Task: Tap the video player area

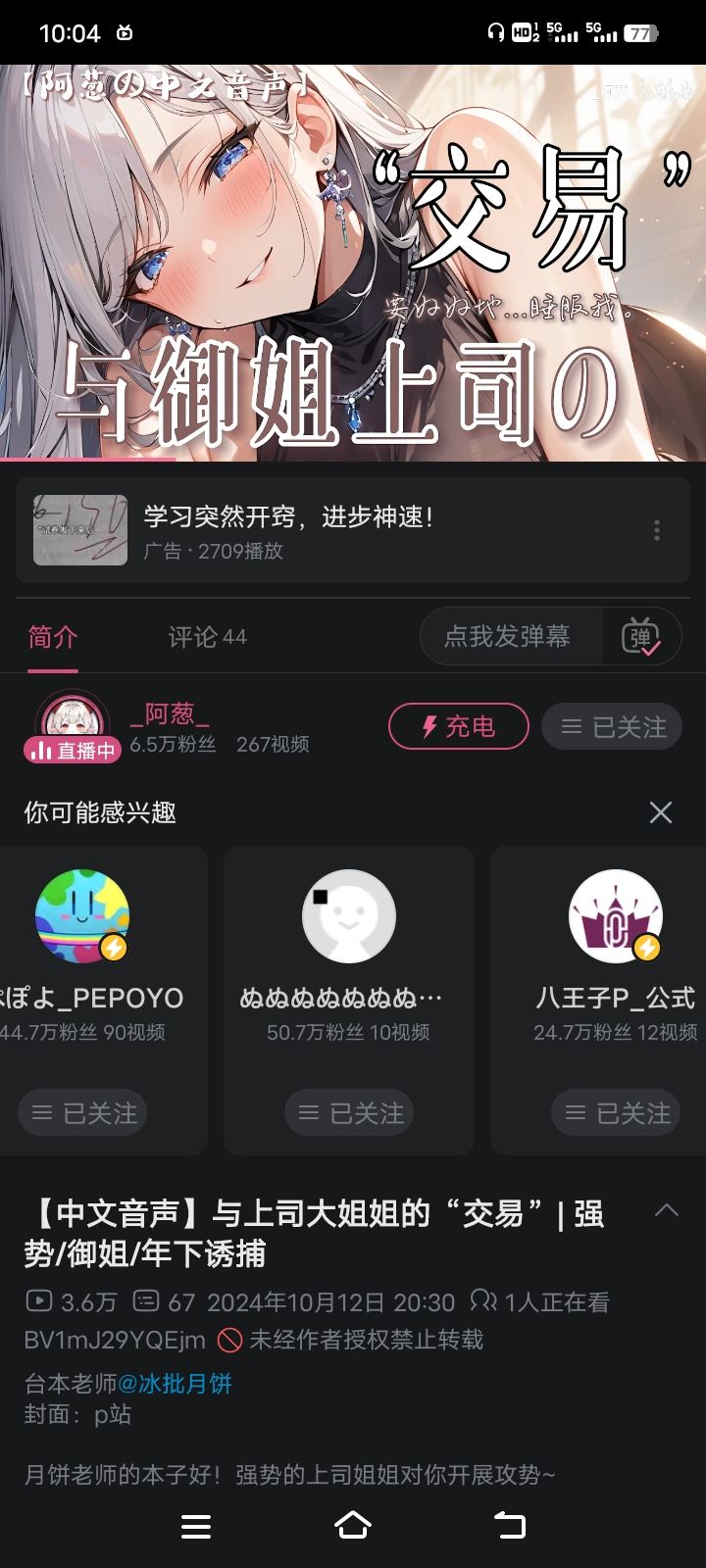Action: point(353,263)
